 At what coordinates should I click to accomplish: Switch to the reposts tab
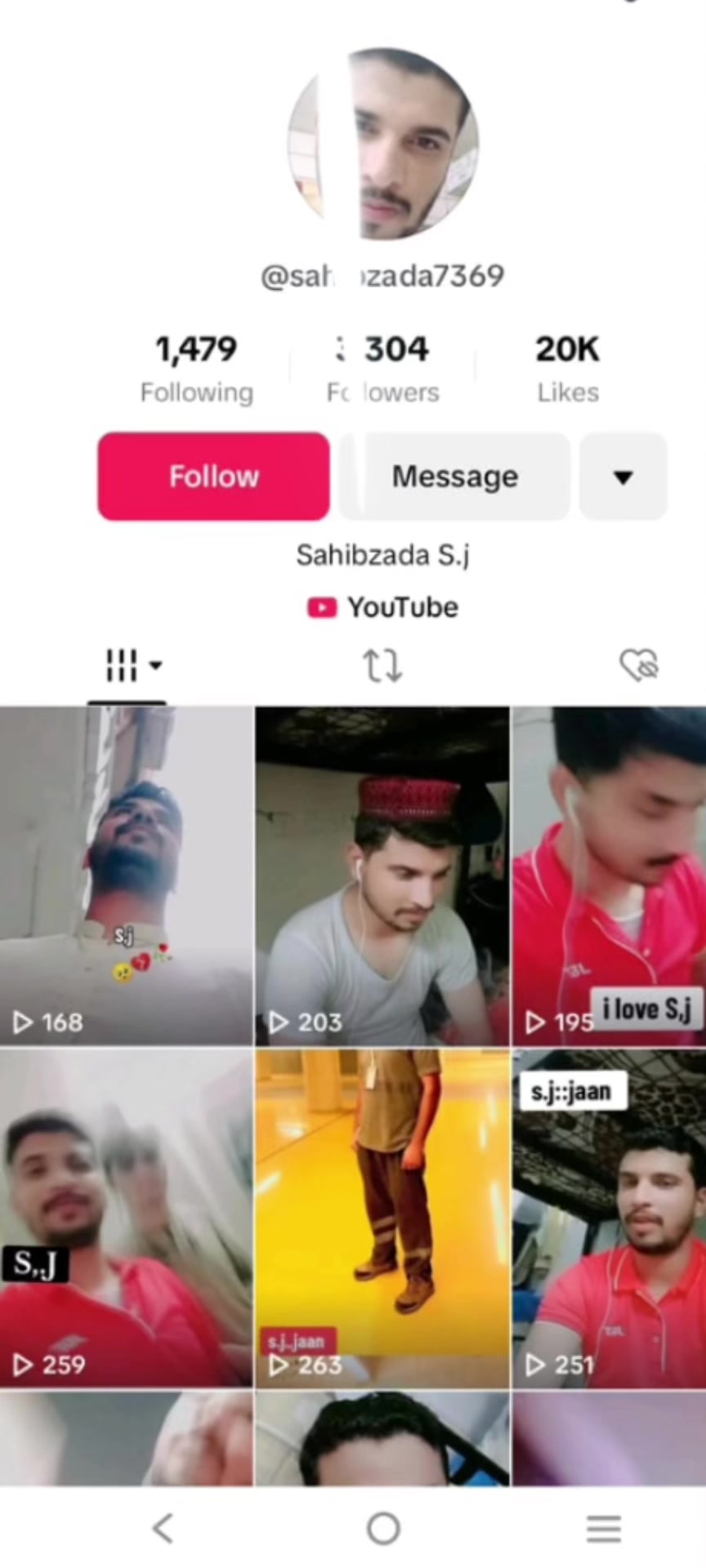click(382, 665)
